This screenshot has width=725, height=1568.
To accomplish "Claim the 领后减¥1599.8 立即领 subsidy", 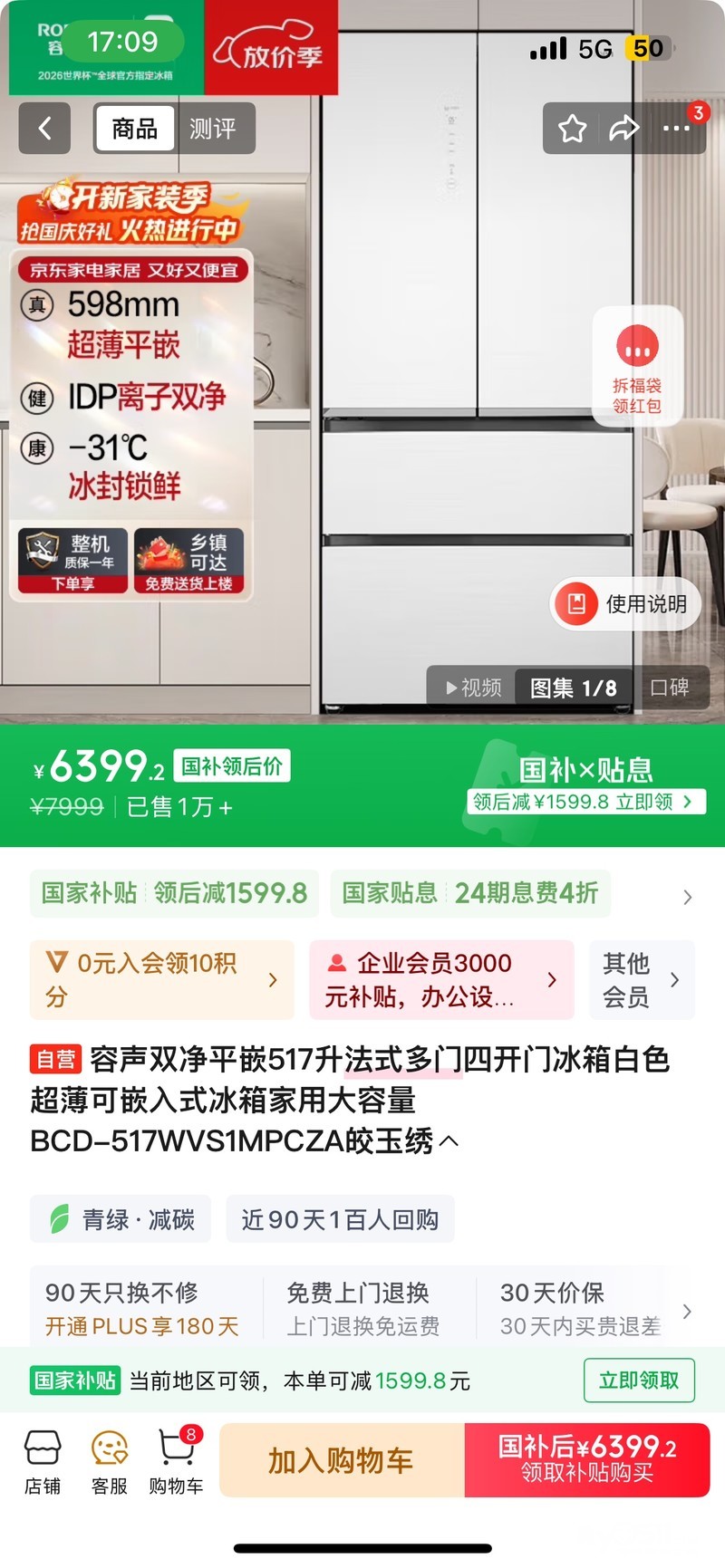I will pos(585,802).
